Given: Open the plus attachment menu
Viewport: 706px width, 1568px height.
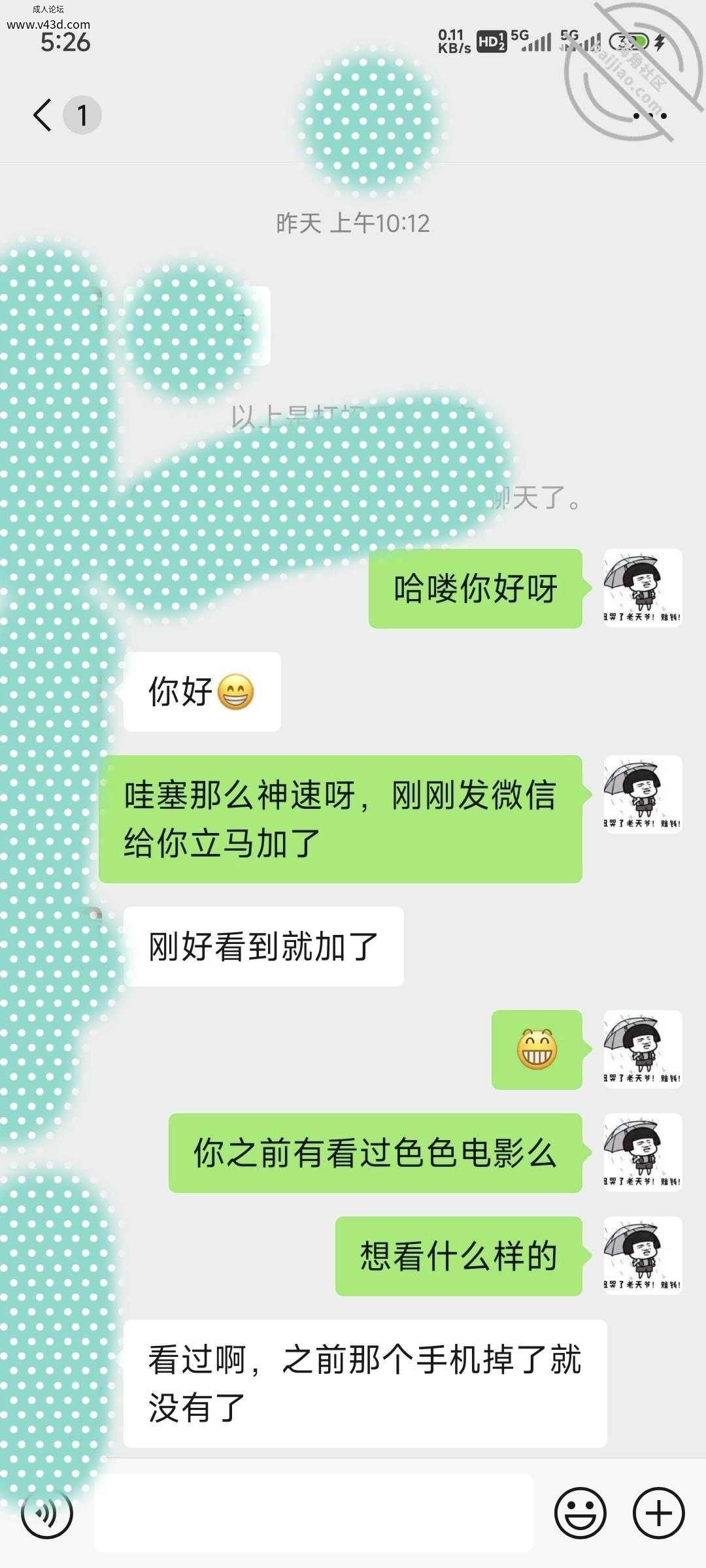Looking at the screenshot, I should [658, 1513].
